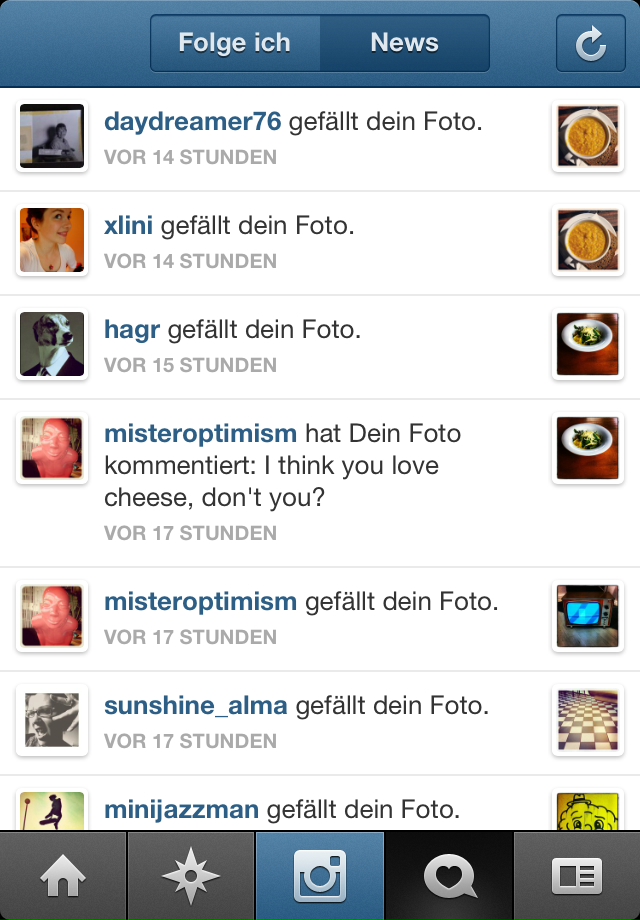Select the News tab
This screenshot has height=920, width=640.
tap(404, 43)
